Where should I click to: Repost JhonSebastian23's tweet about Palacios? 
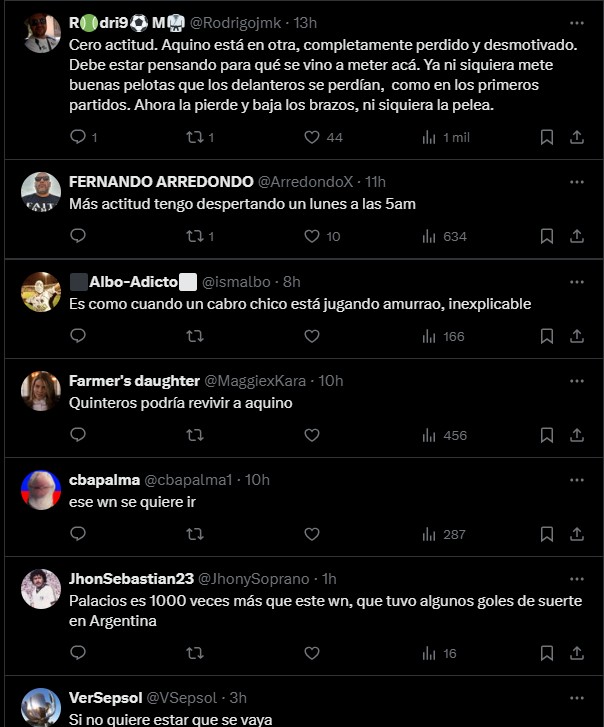196,653
